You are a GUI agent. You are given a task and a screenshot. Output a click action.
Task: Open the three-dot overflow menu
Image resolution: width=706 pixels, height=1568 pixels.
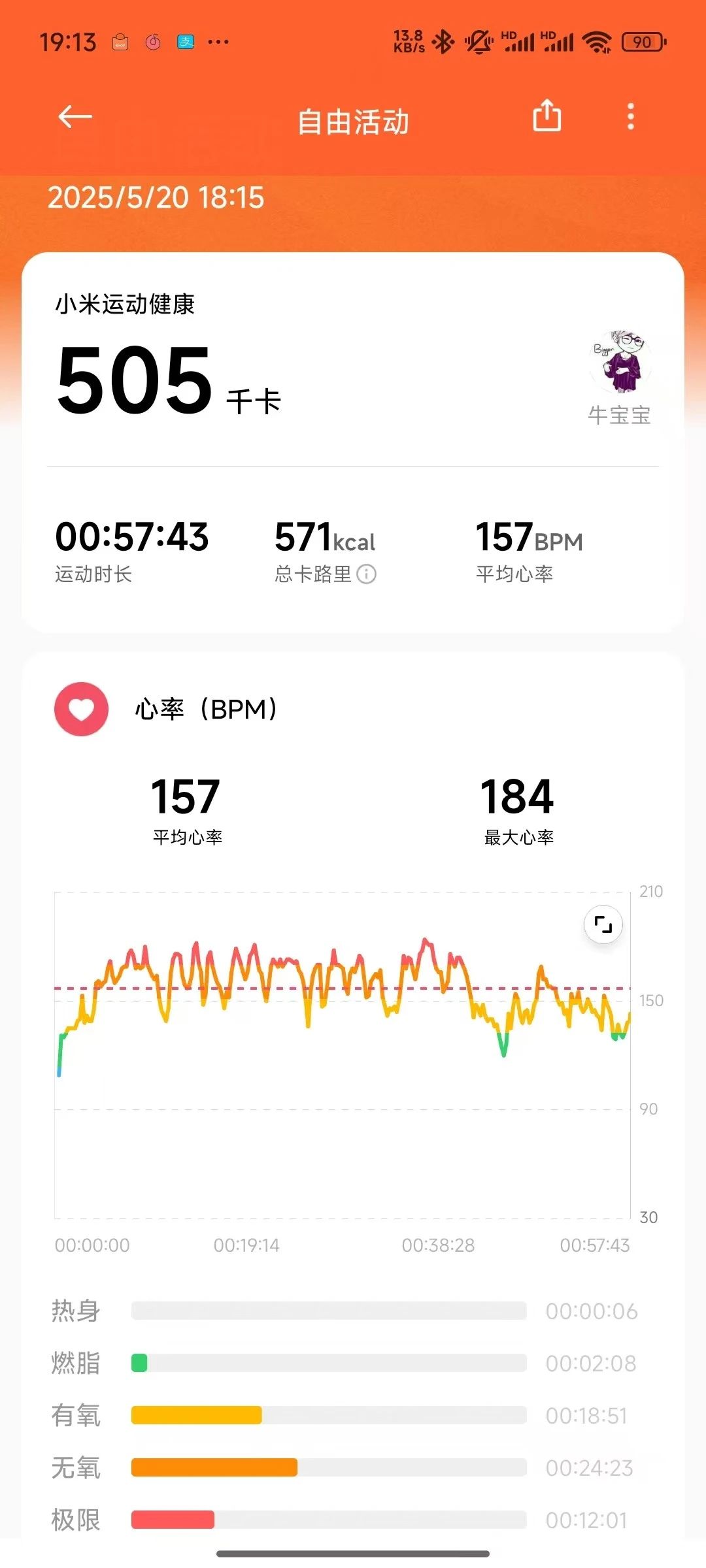click(x=630, y=117)
